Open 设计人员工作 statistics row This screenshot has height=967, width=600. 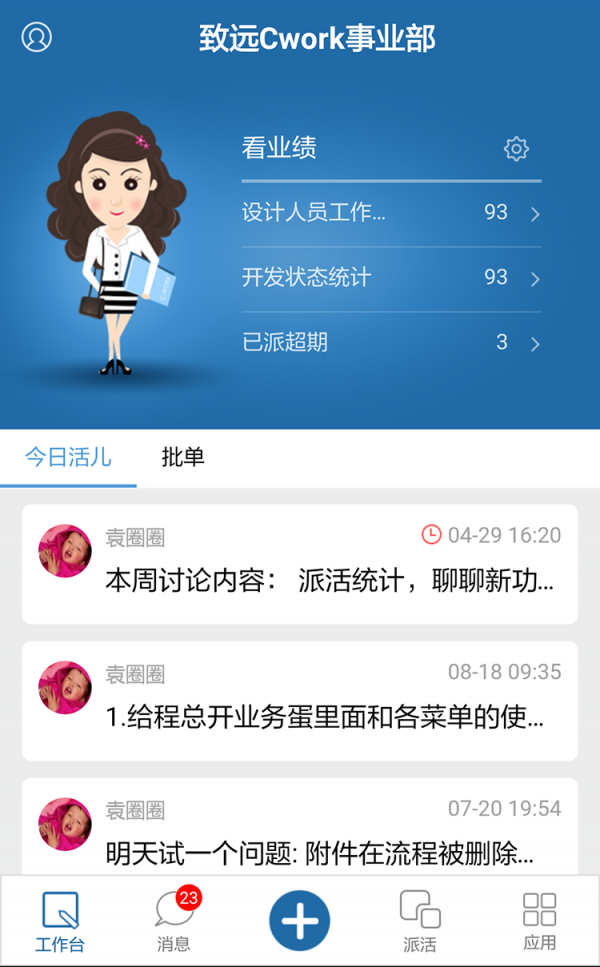click(x=392, y=213)
